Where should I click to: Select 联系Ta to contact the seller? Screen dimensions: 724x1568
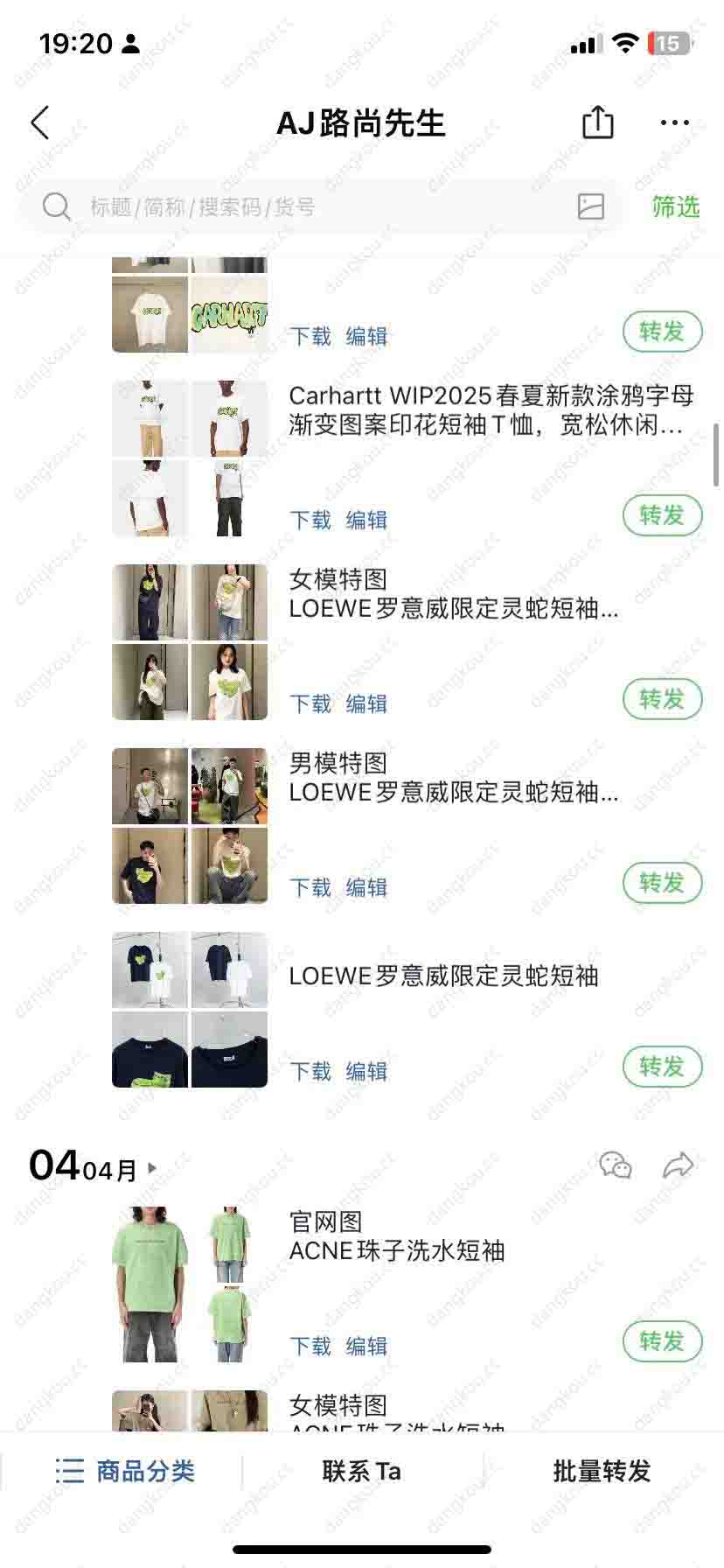pyautogui.click(x=361, y=1472)
